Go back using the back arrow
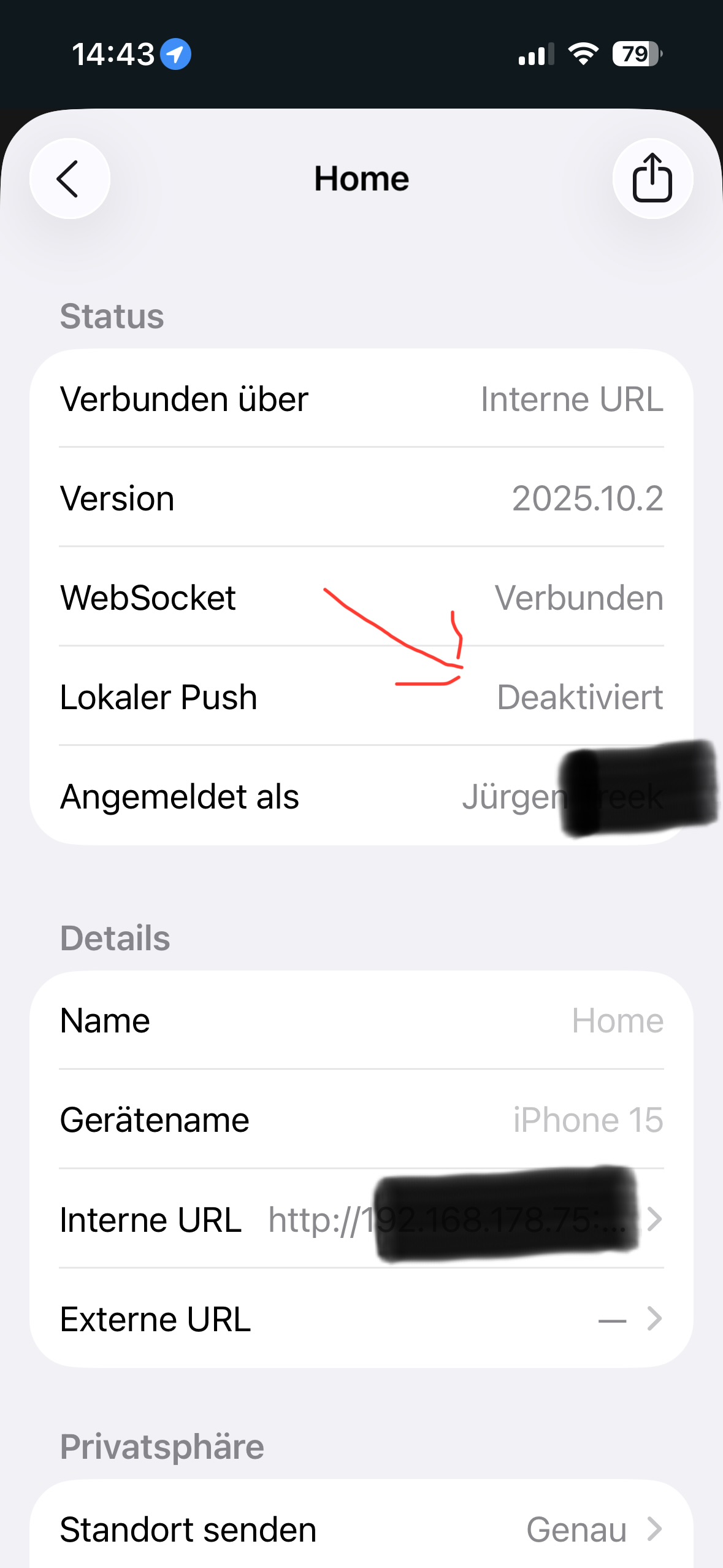 (x=69, y=179)
